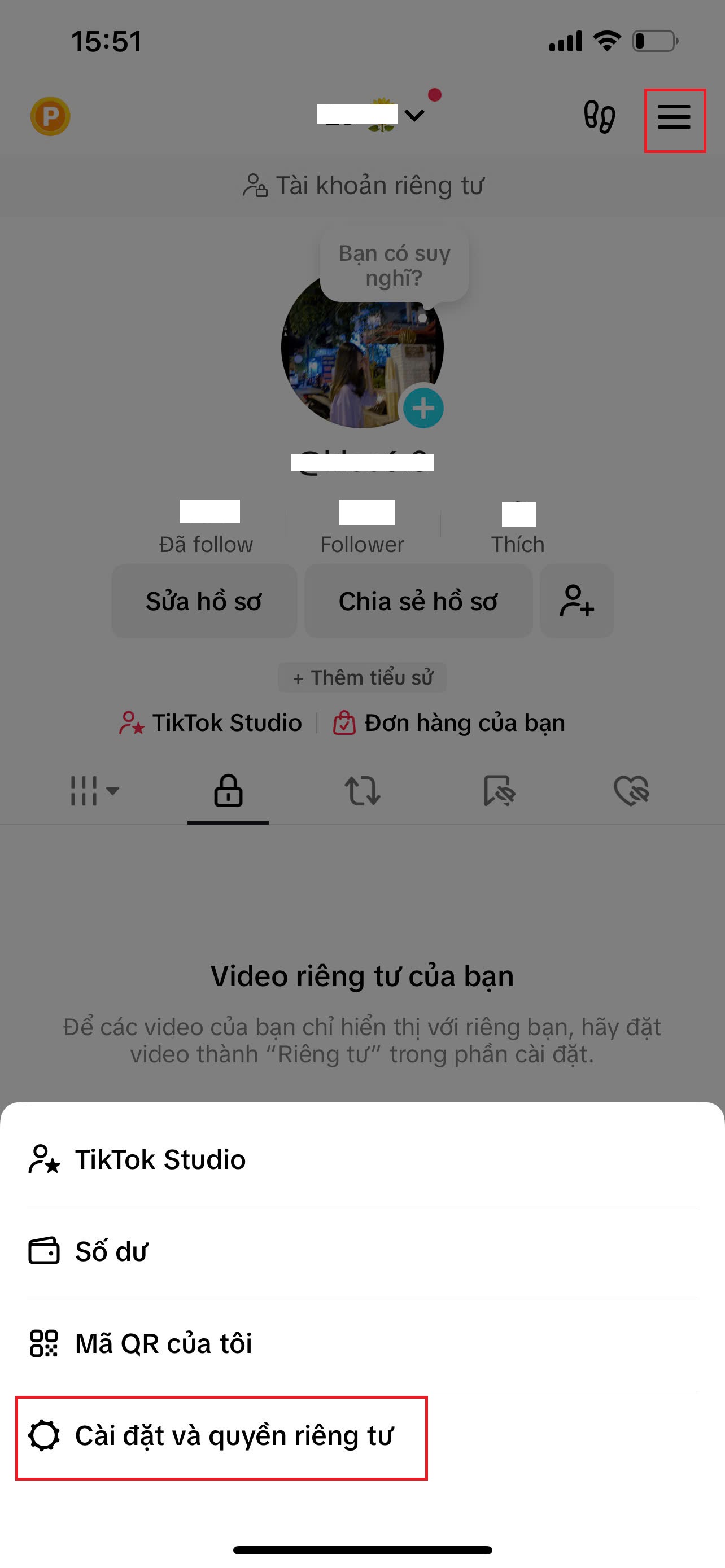
Task: Tap Thêm tiểu sử chip
Action: (362, 677)
